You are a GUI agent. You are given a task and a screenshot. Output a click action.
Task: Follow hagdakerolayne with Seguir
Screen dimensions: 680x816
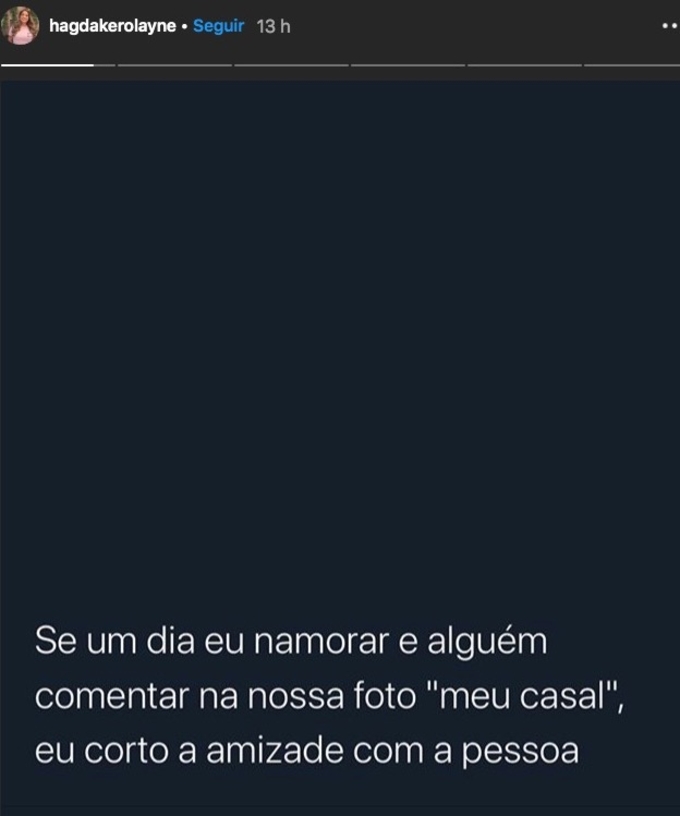[218, 26]
